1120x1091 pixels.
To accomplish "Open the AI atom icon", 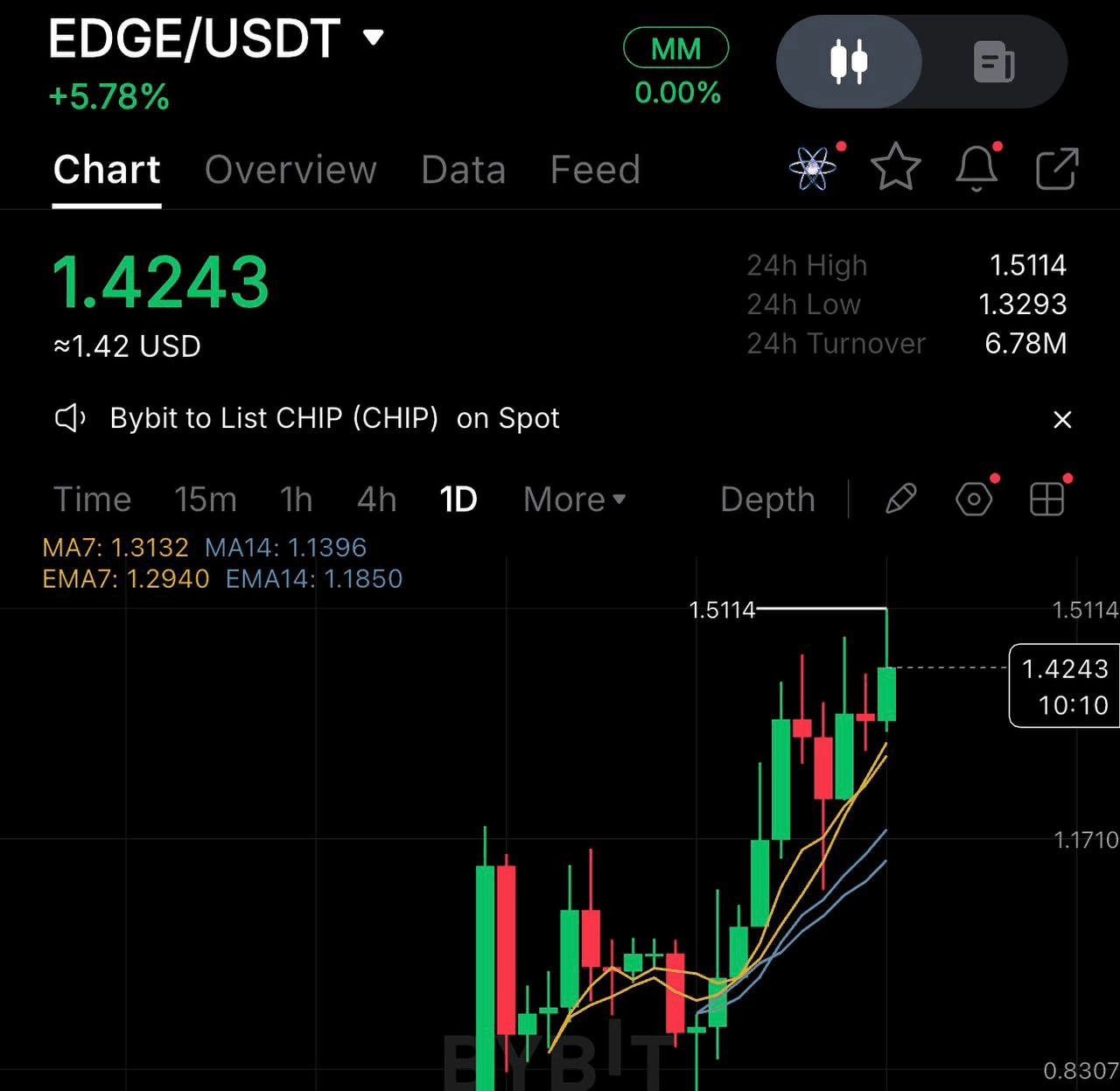I will click(x=813, y=167).
